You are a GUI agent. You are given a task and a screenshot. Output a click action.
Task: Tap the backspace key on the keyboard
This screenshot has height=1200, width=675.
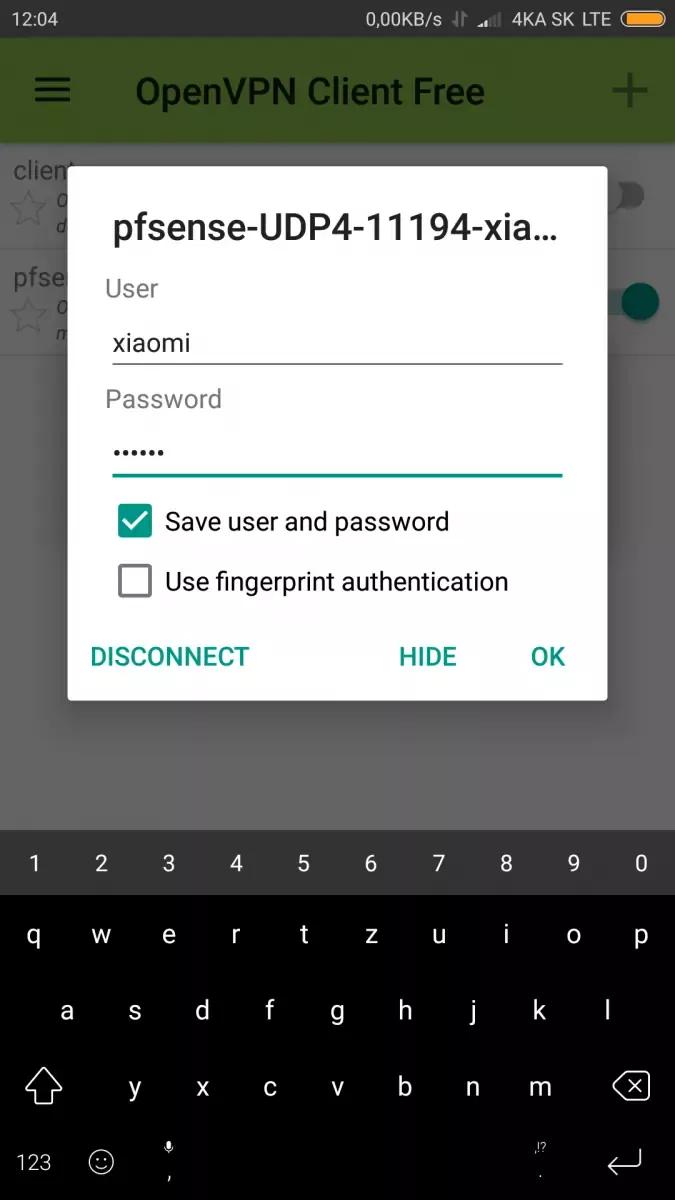tap(631, 1086)
